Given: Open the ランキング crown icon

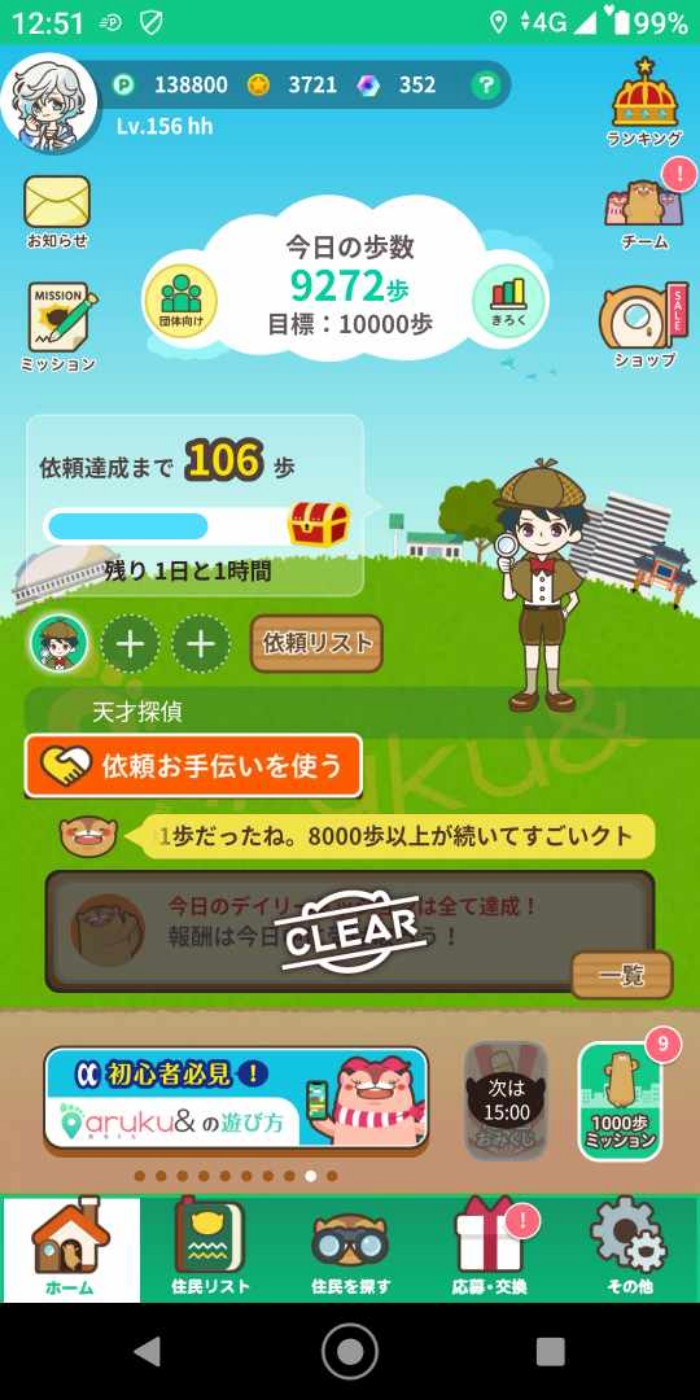Looking at the screenshot, I should pyautogui.click(x=645, y=100).
